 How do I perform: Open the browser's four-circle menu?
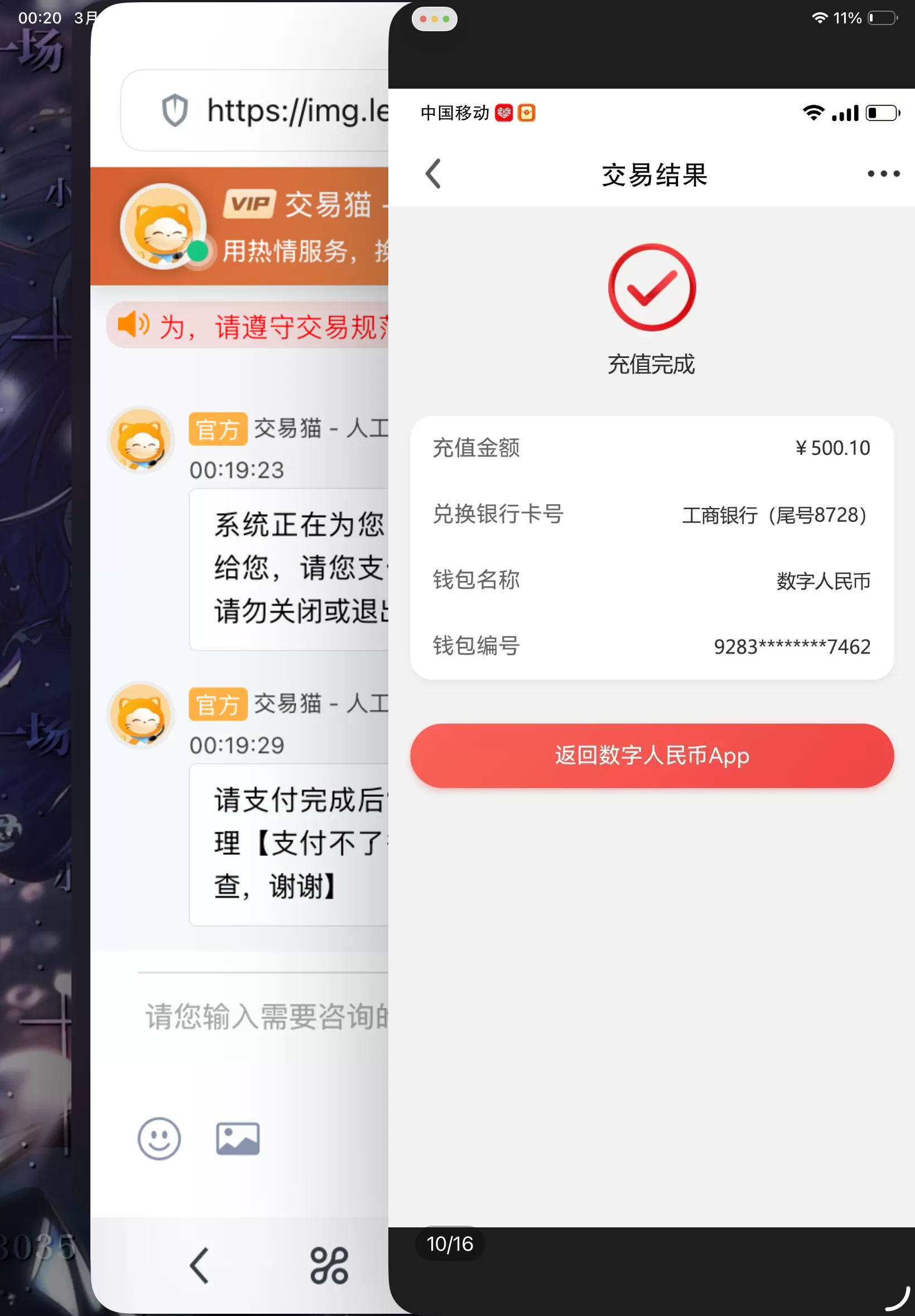coord(329,1265)
